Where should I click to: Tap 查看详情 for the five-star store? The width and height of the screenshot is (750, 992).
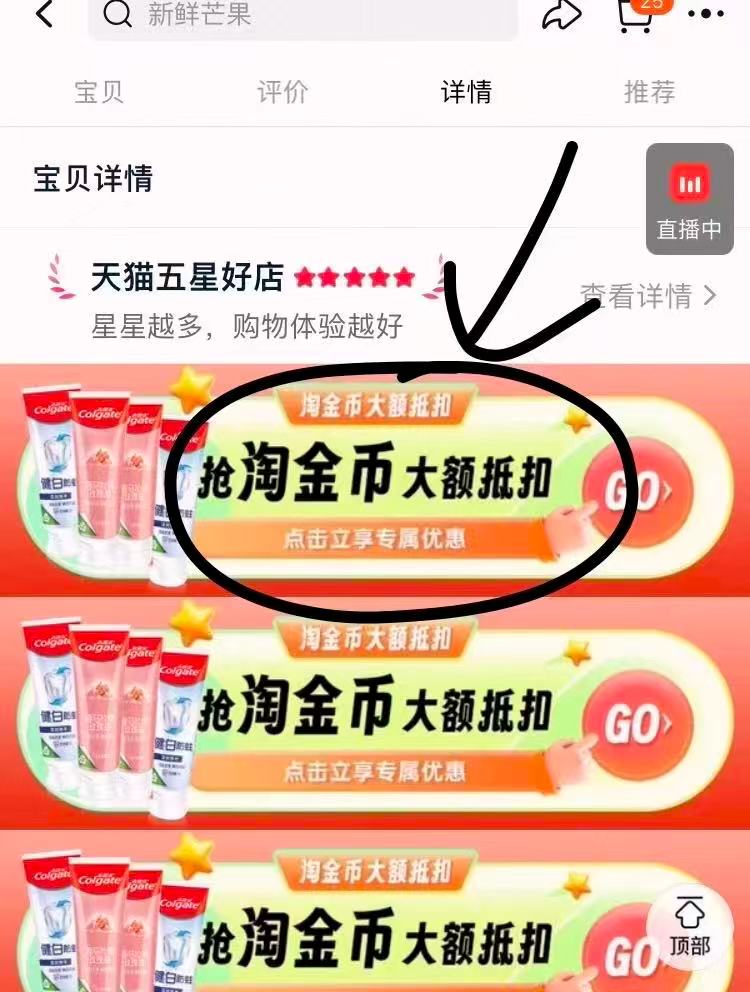648,295
